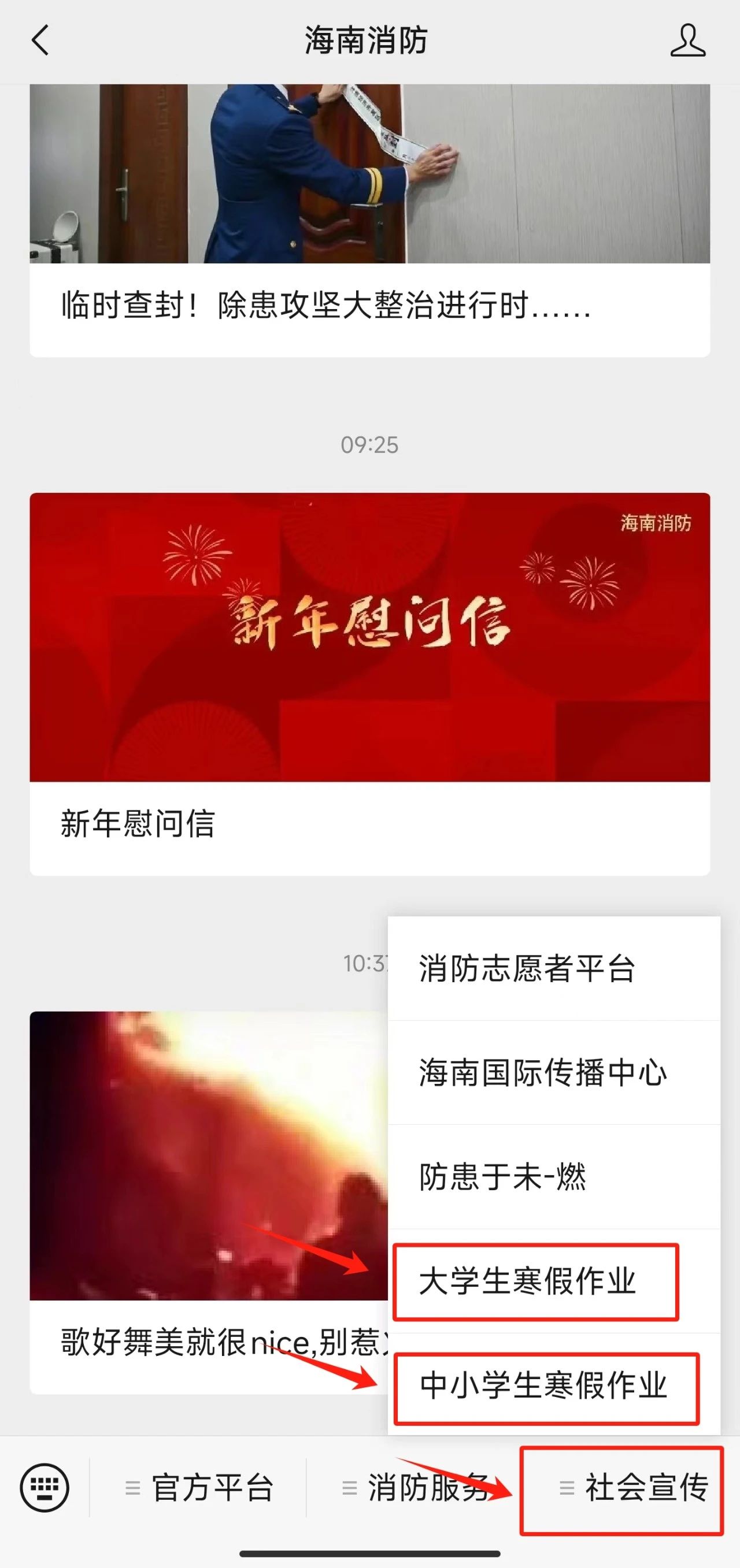Open the account profile icon
This screenshot has width=740, height=1568.
[687, 42]
